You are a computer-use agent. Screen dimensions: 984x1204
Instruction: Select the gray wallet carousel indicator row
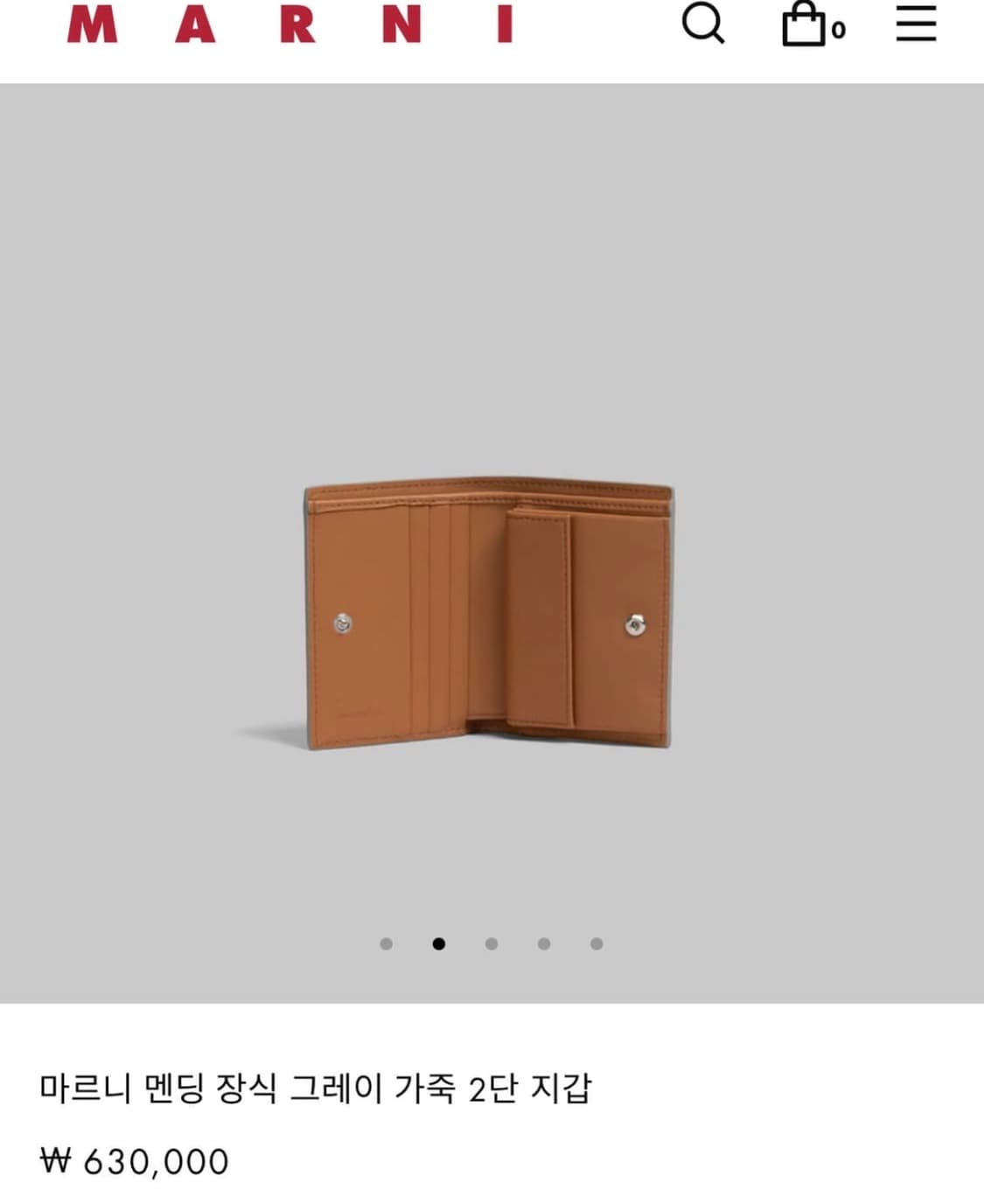(x=492, y=943)
